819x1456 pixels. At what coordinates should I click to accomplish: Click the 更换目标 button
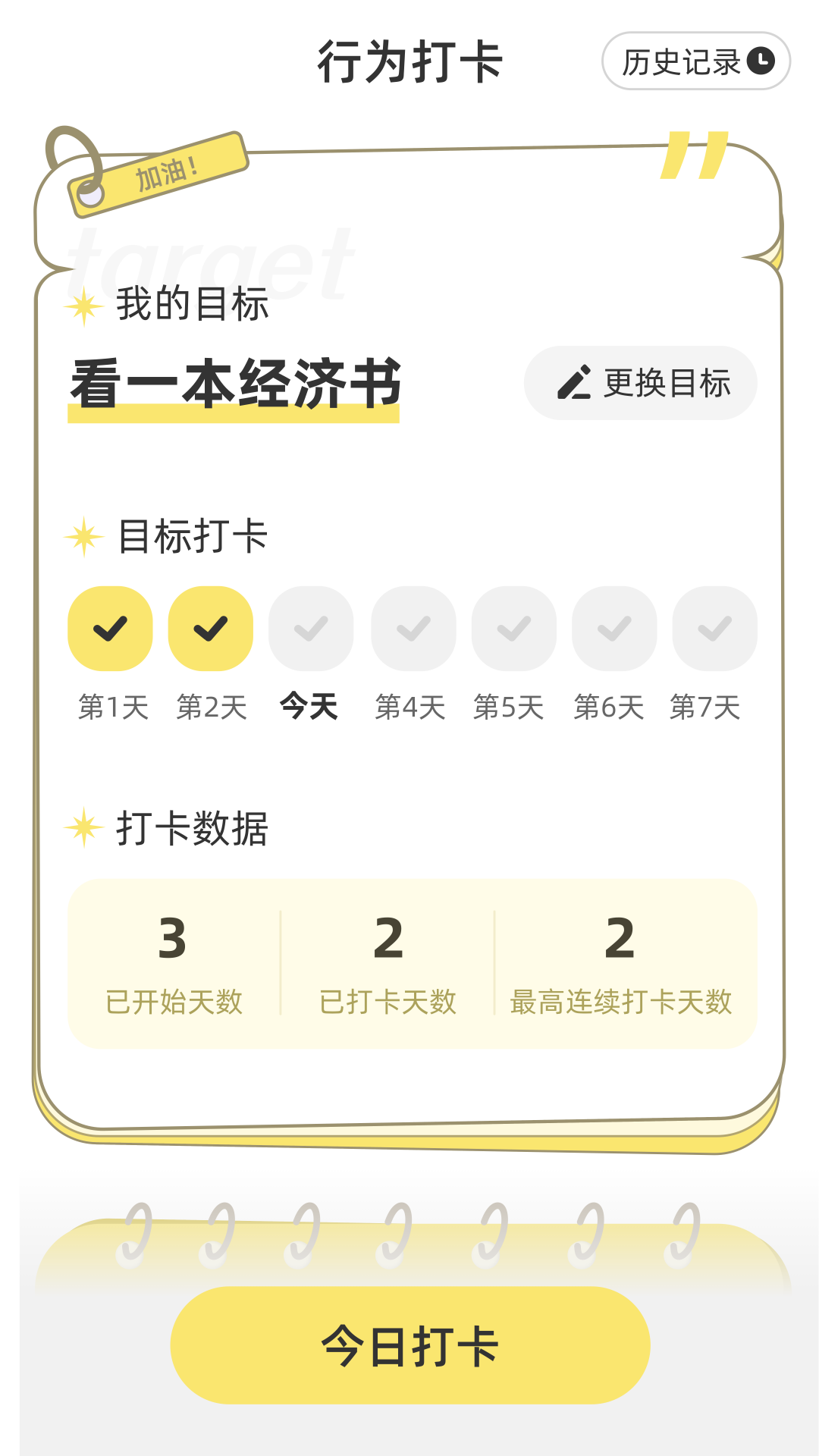tap(639, 383)
